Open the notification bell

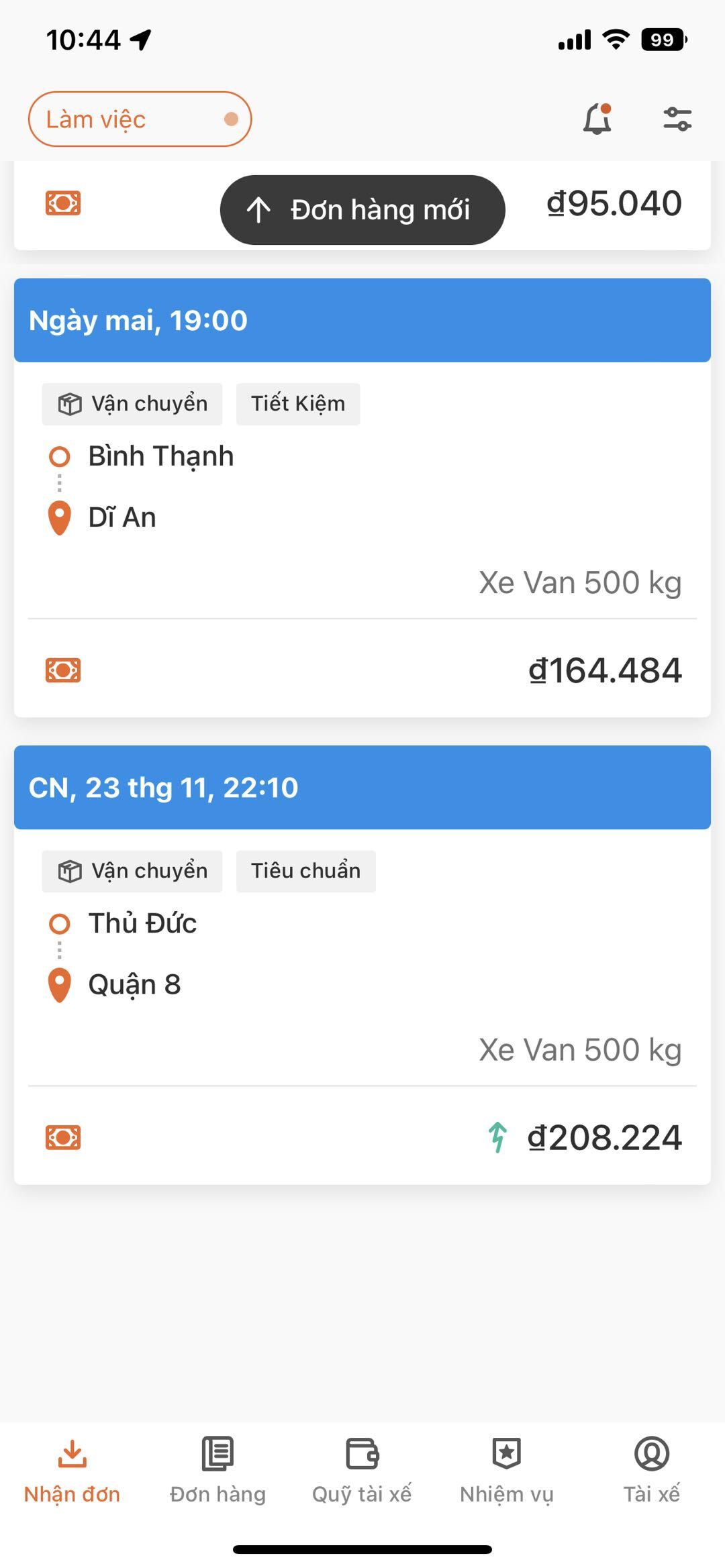pyautogui.click(x=596, y=118)
